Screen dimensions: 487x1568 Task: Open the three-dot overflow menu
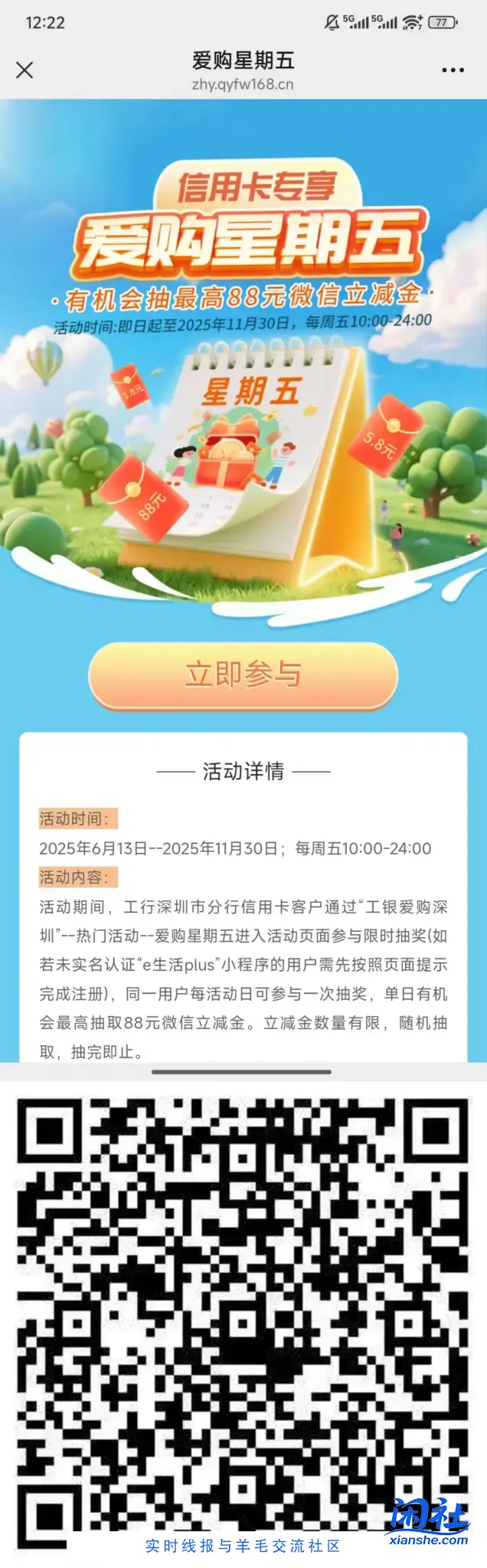pos(453,70)
